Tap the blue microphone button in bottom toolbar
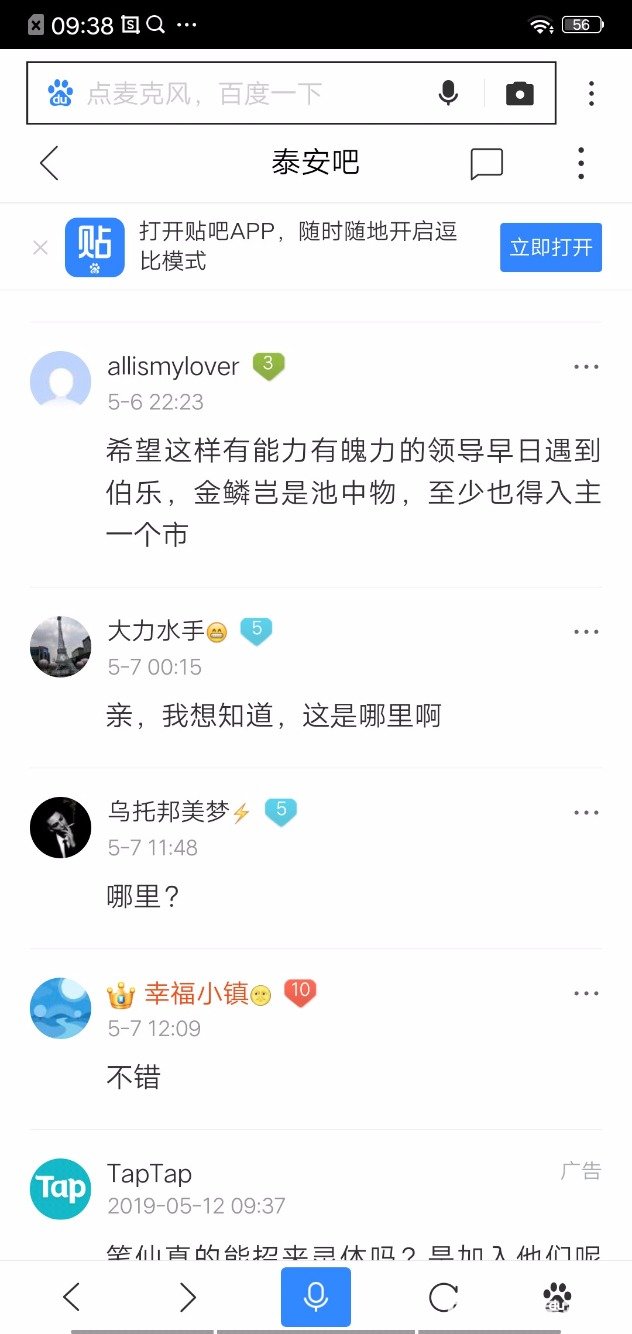Screen dimensions: 632x1334 pos(316,1297)
